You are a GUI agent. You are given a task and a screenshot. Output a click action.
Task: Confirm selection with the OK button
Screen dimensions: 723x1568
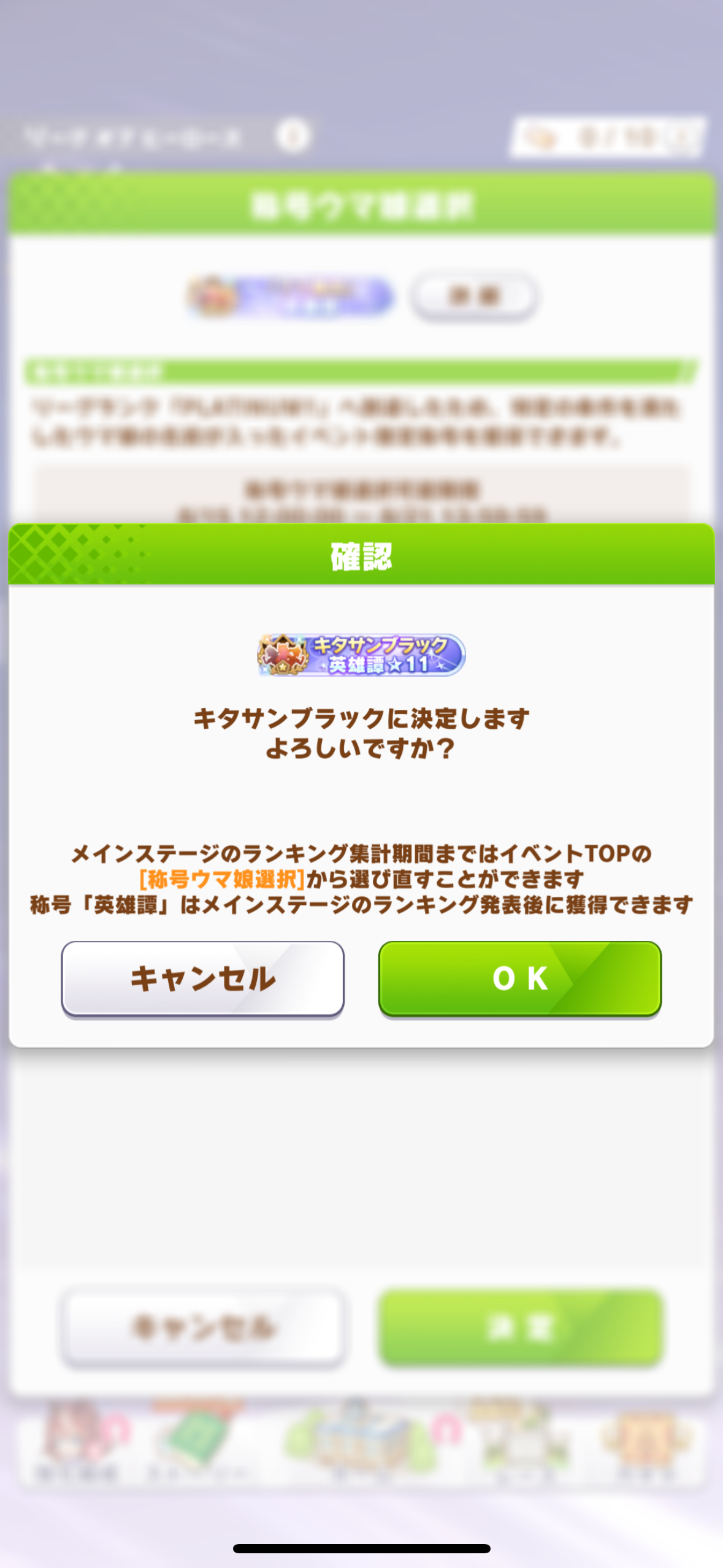pos(519,978)
